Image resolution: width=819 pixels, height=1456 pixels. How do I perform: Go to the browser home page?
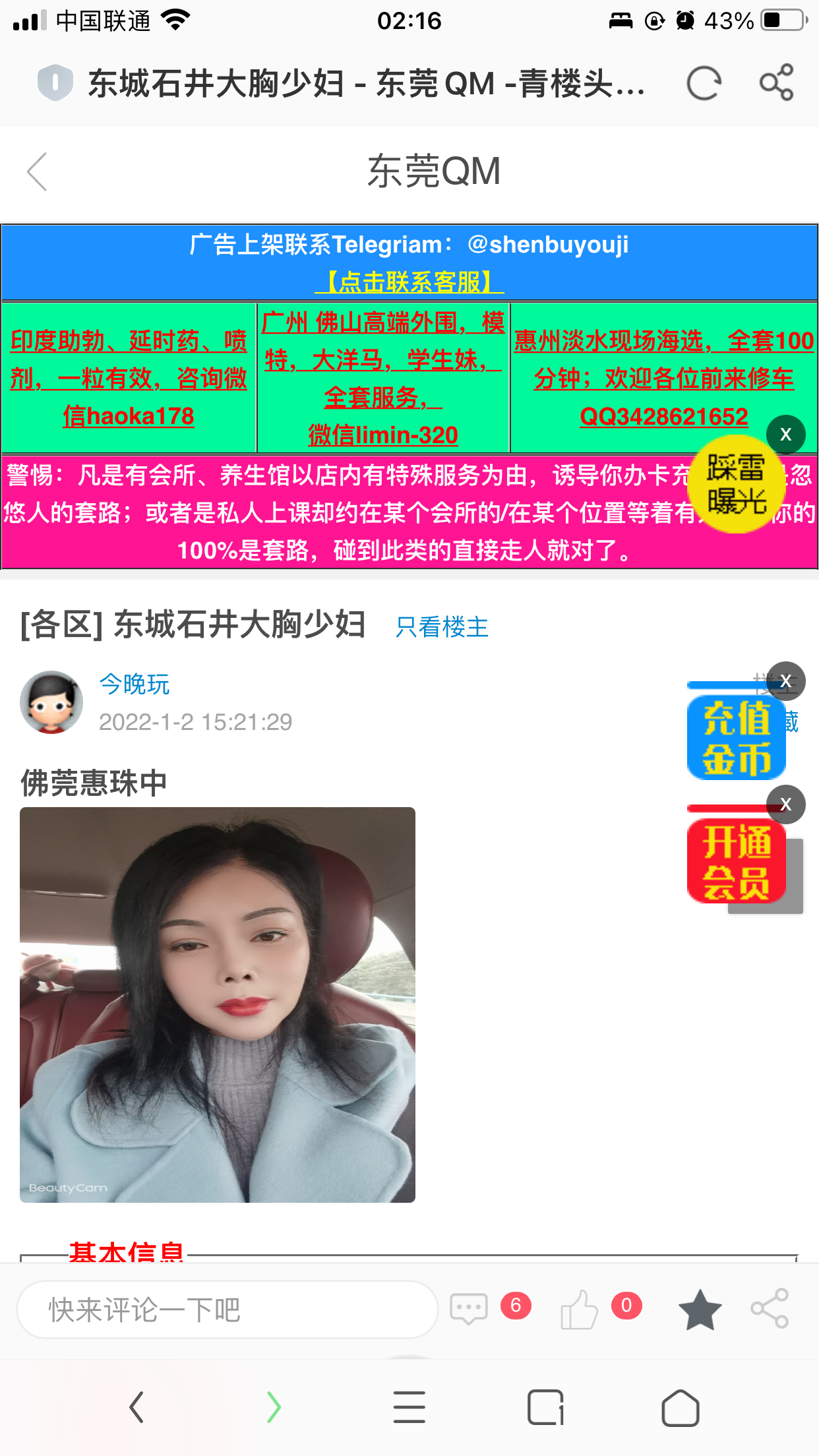pyautogui.click(x=680, y=1408)
